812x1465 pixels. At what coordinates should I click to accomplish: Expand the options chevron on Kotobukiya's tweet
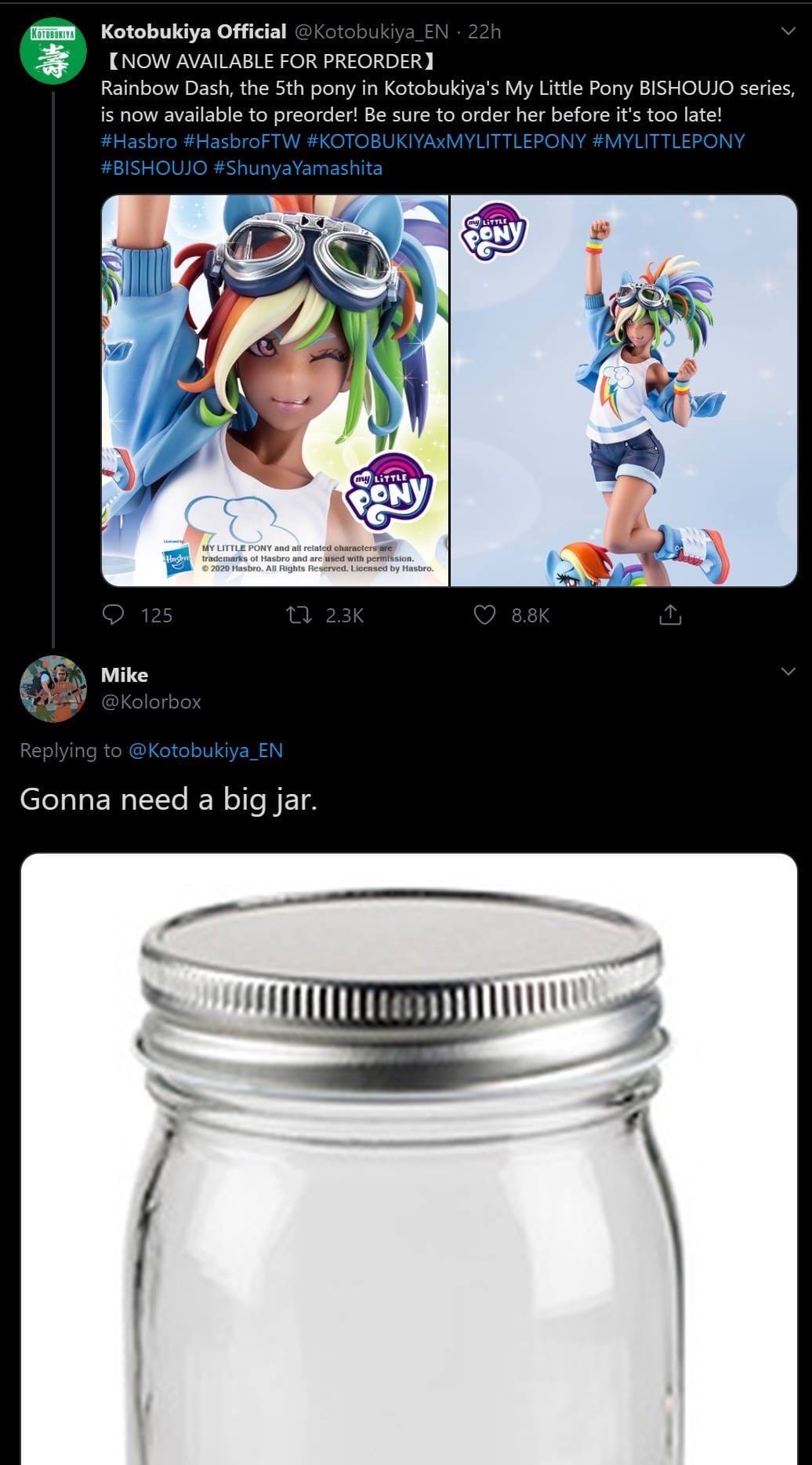(x=788, y=31)
